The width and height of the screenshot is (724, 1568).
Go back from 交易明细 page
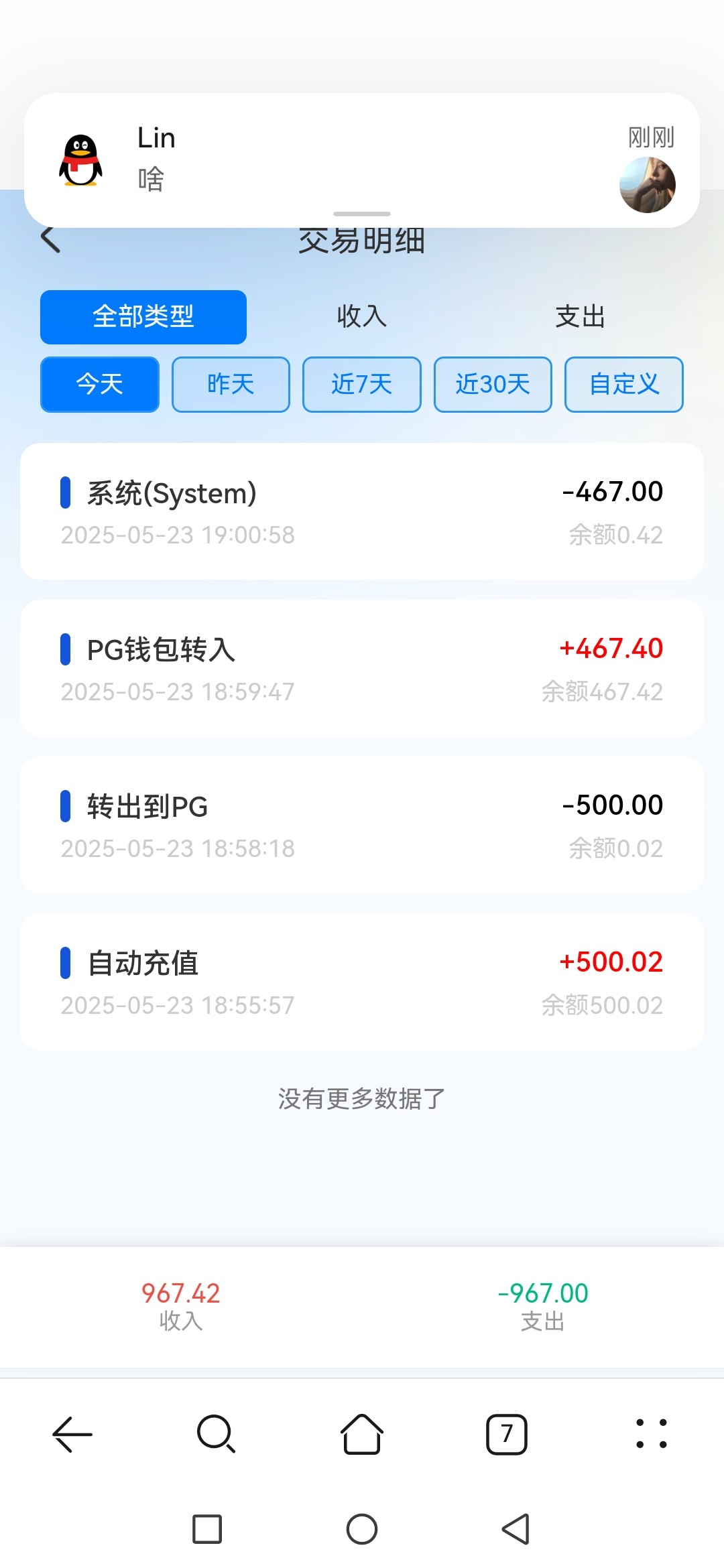pos(51,239)
